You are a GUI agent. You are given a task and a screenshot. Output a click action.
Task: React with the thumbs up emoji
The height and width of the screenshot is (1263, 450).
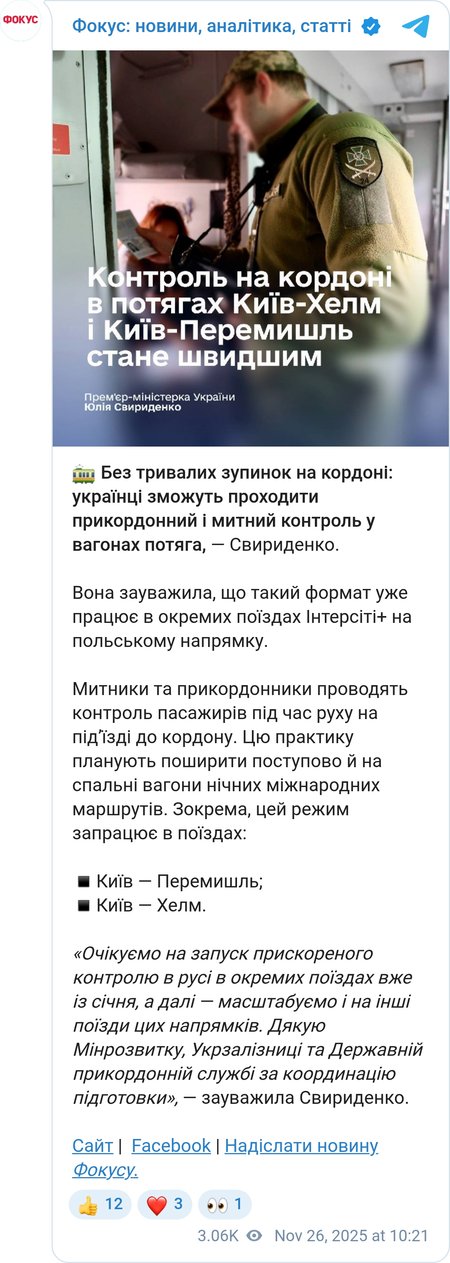pyautogui.click(x=100, y=1204)
